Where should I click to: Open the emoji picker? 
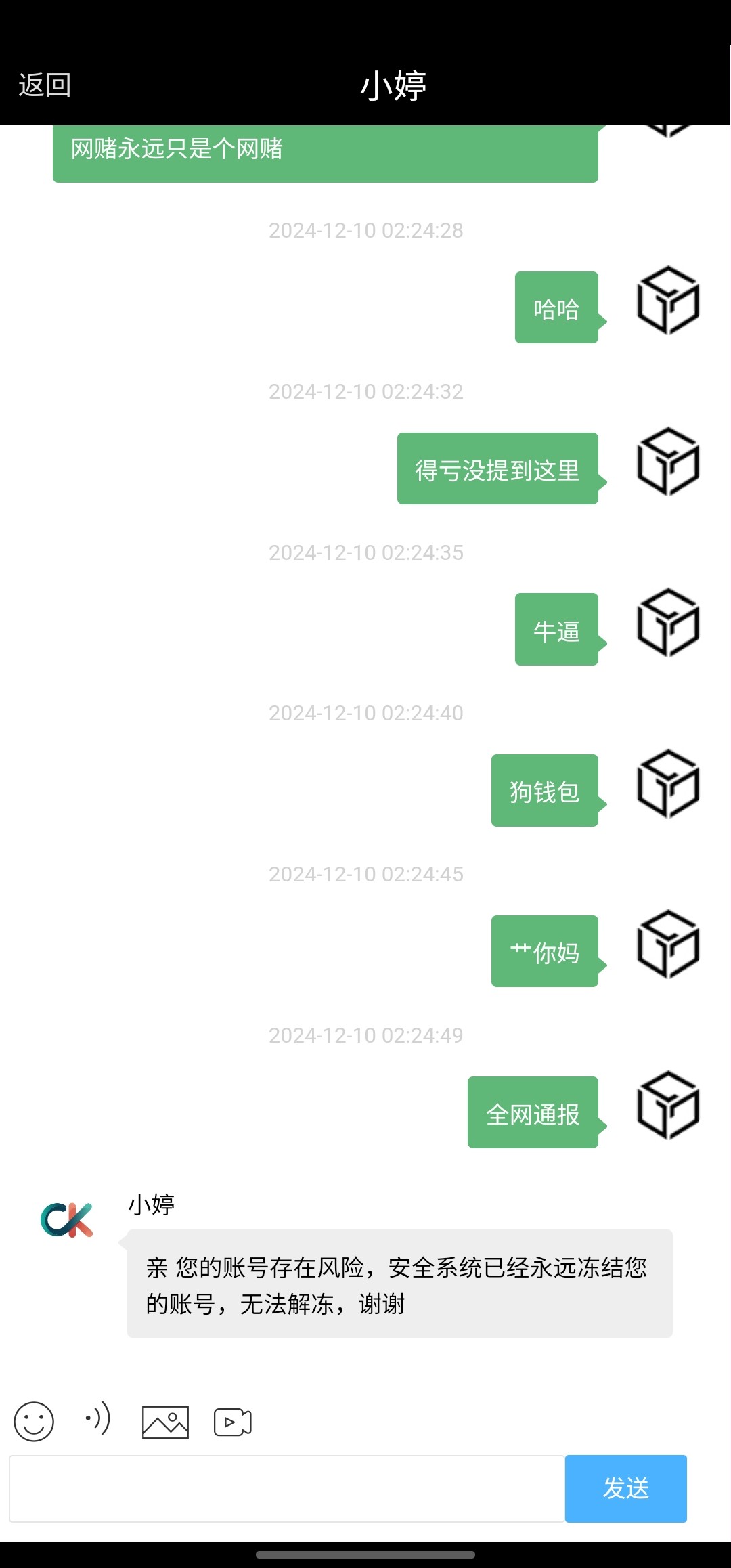34,1421
